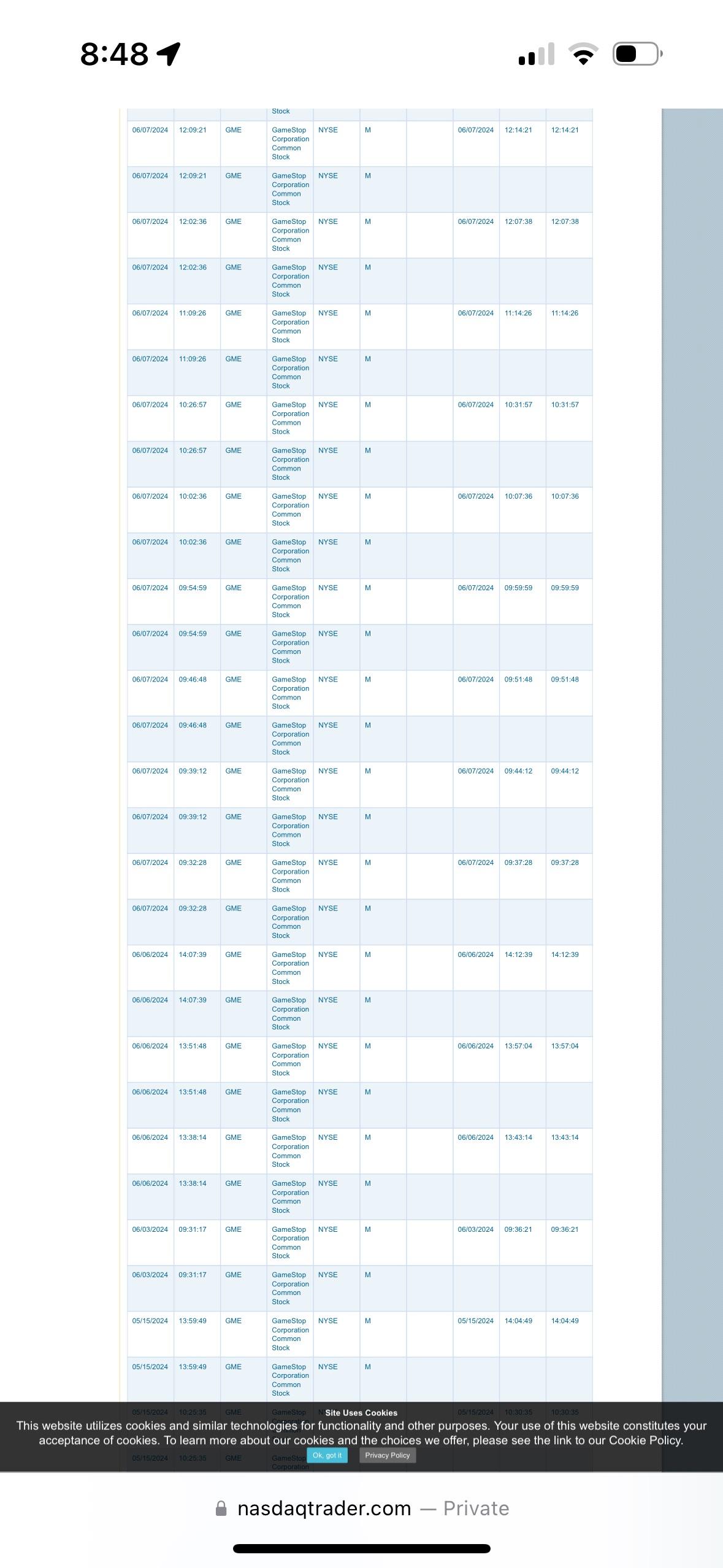
Task: Open the Privacy Policy button
Action: [387, 1455]
